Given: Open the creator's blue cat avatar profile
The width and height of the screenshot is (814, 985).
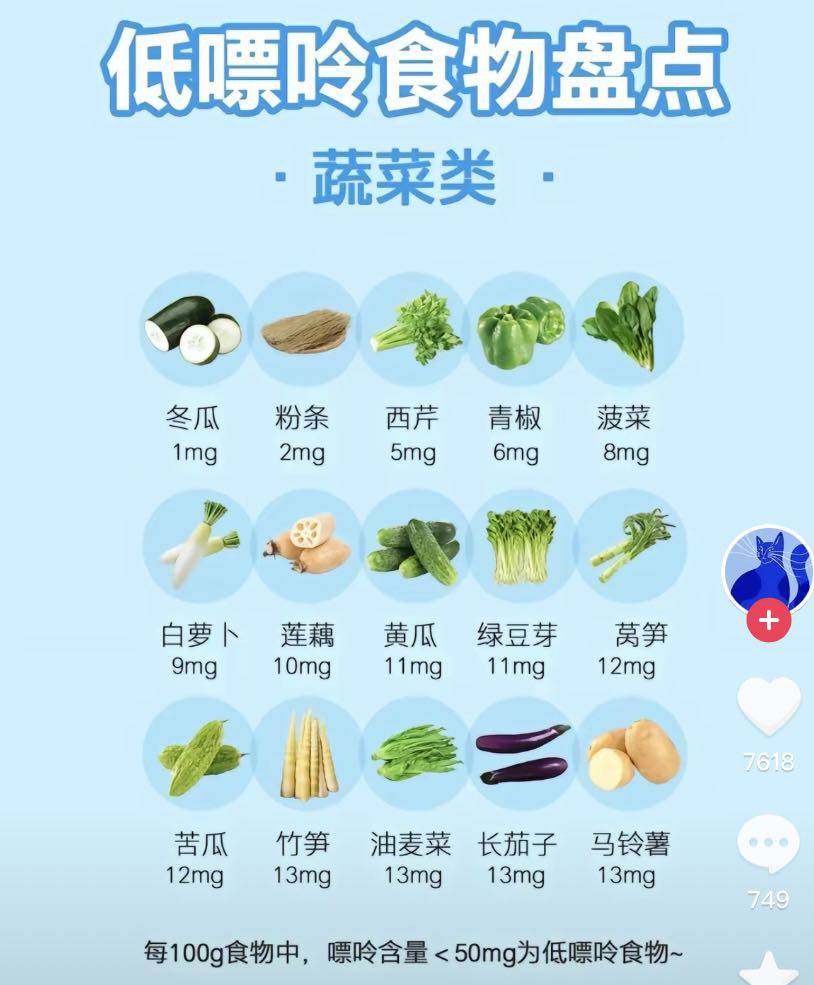Looking at the screenshot, I should (x=768, y=568).
